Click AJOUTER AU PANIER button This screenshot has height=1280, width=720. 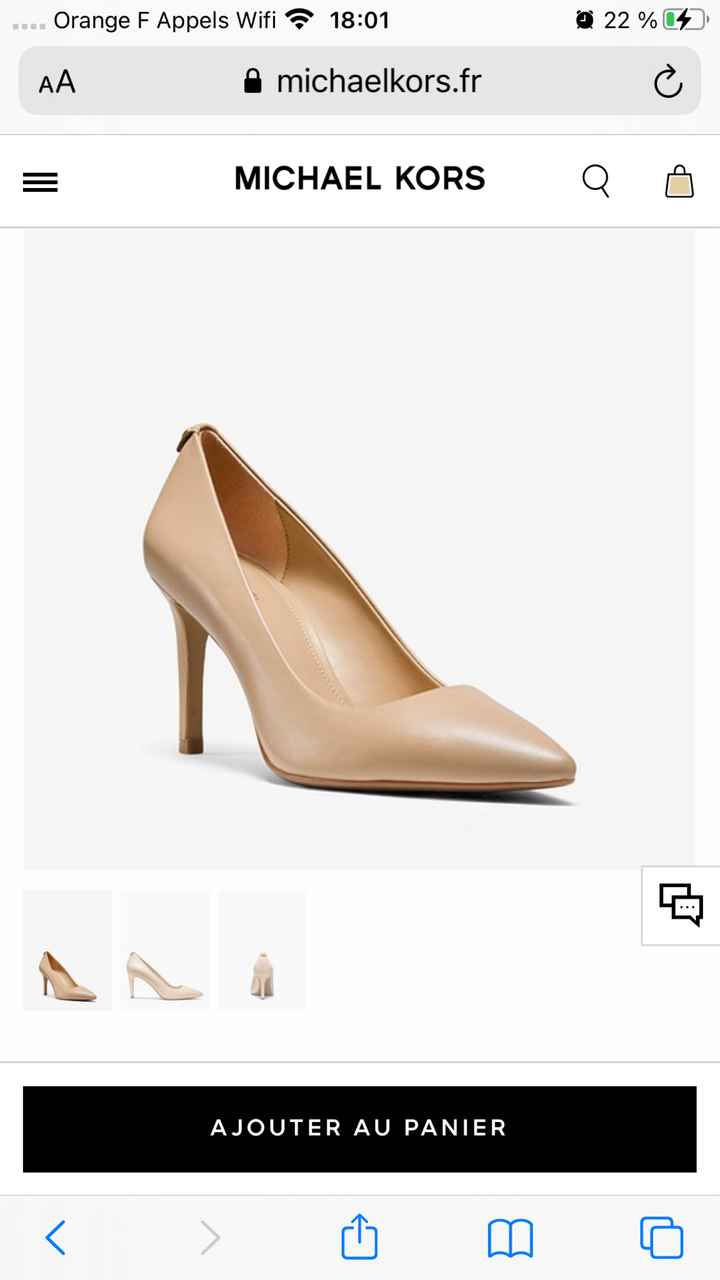(x=359, y=1128)
